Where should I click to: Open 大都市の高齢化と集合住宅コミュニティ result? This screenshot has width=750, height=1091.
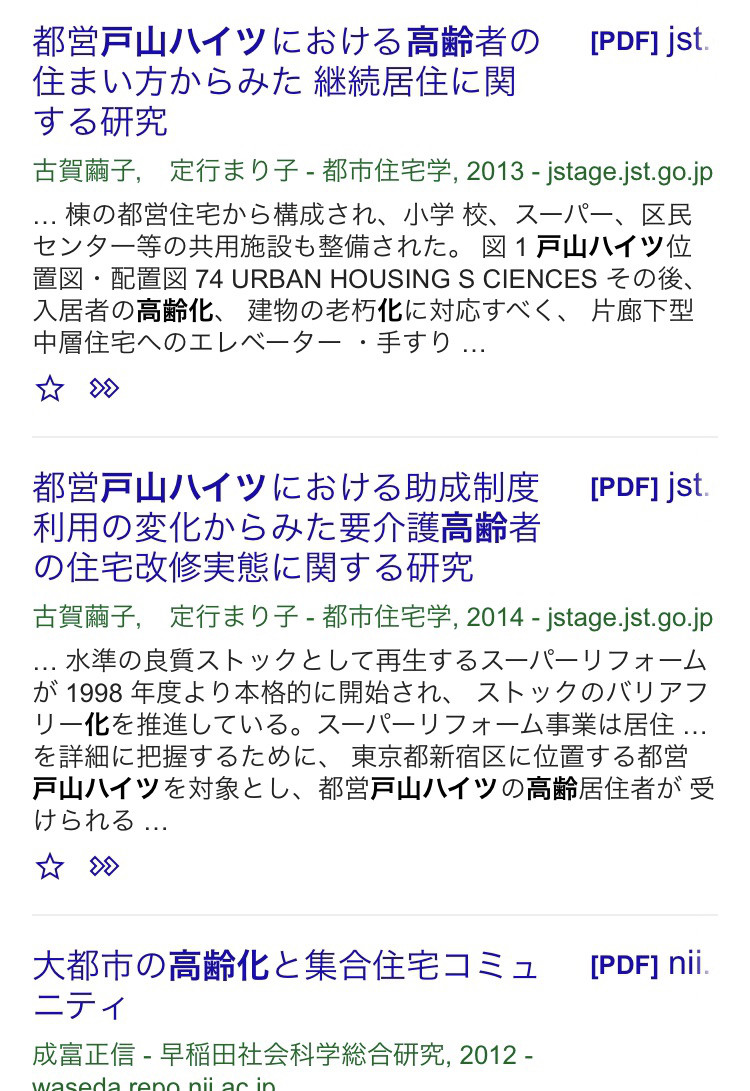click(x=285, y=985)
